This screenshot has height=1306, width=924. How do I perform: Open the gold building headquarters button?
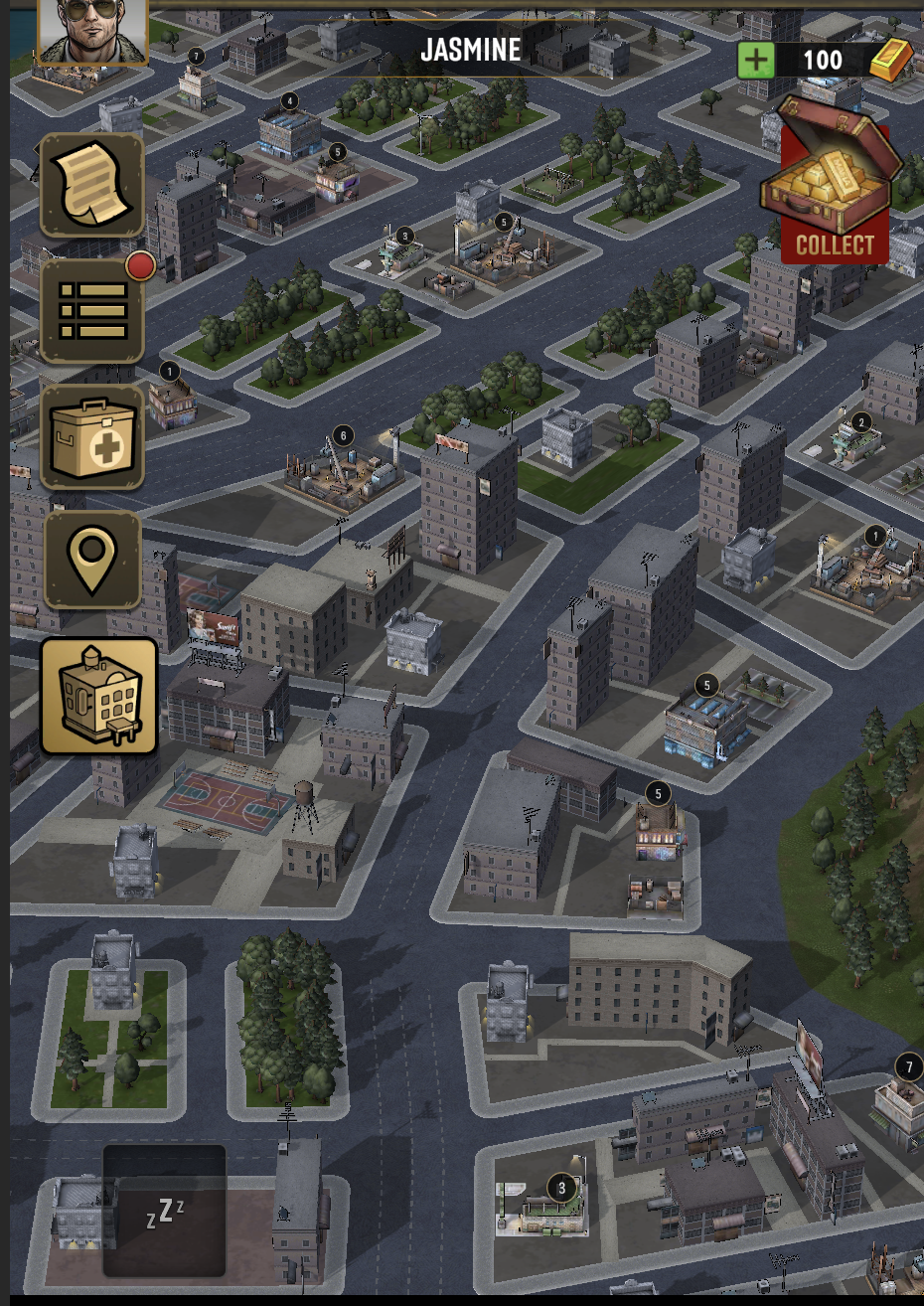98,697
